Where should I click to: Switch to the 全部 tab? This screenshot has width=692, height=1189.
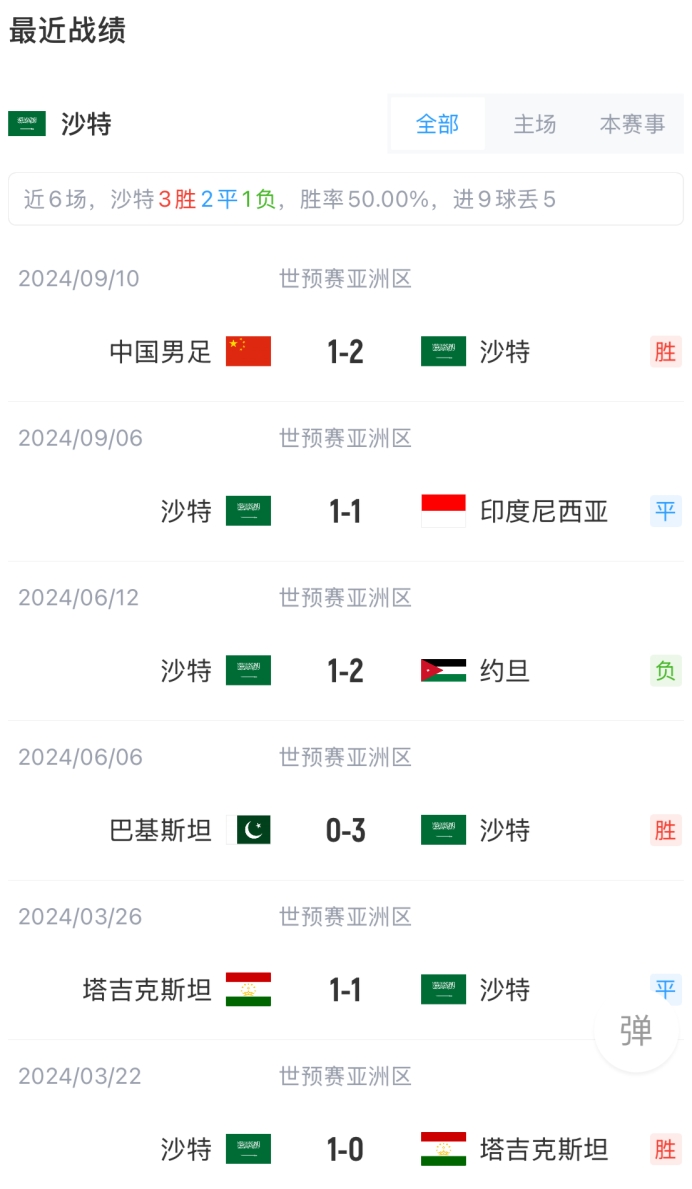pyautogui.click(x=437, y=124)
